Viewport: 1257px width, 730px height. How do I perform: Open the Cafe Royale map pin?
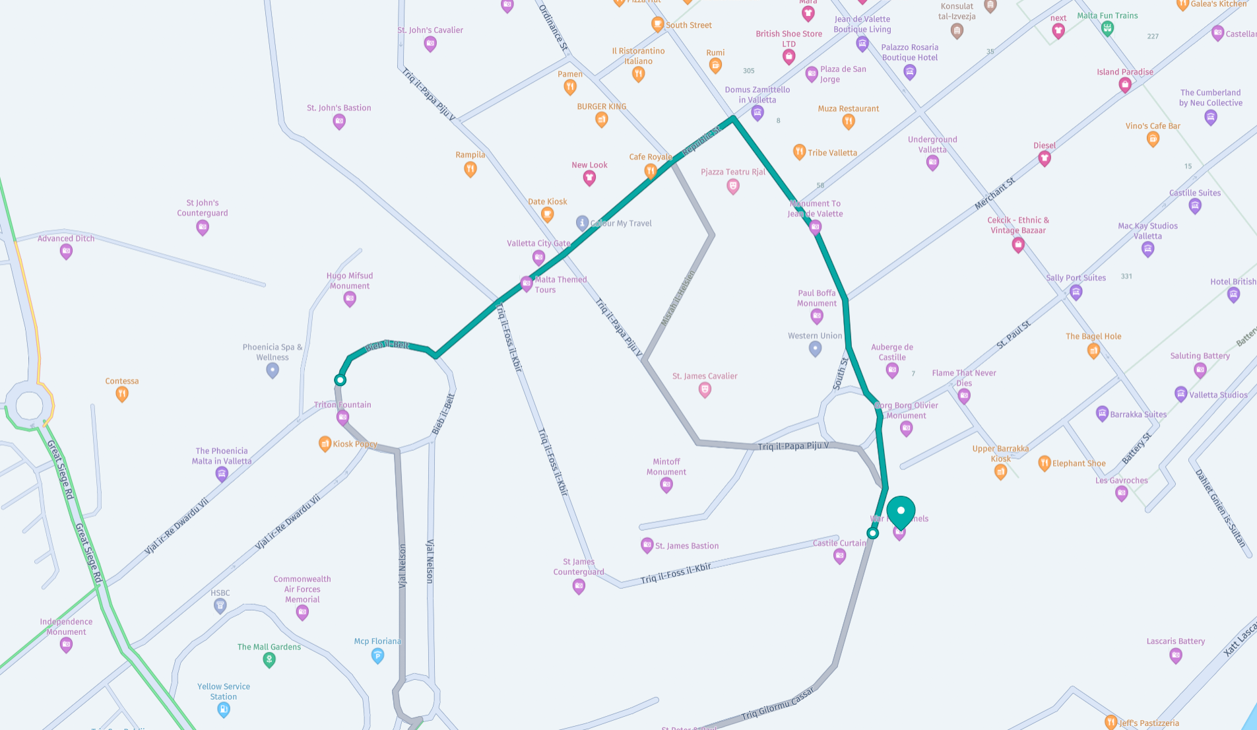(650, 171)
